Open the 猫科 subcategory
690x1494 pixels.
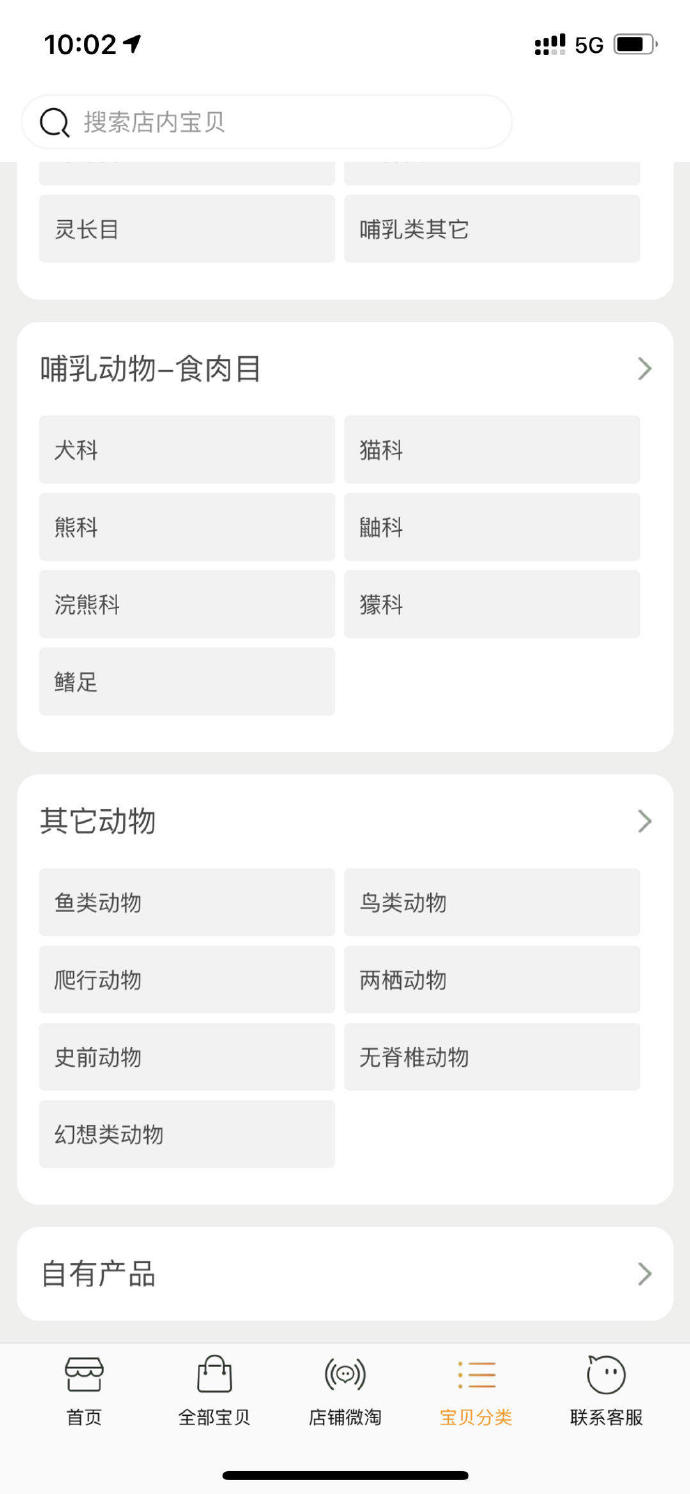point(492,450)
